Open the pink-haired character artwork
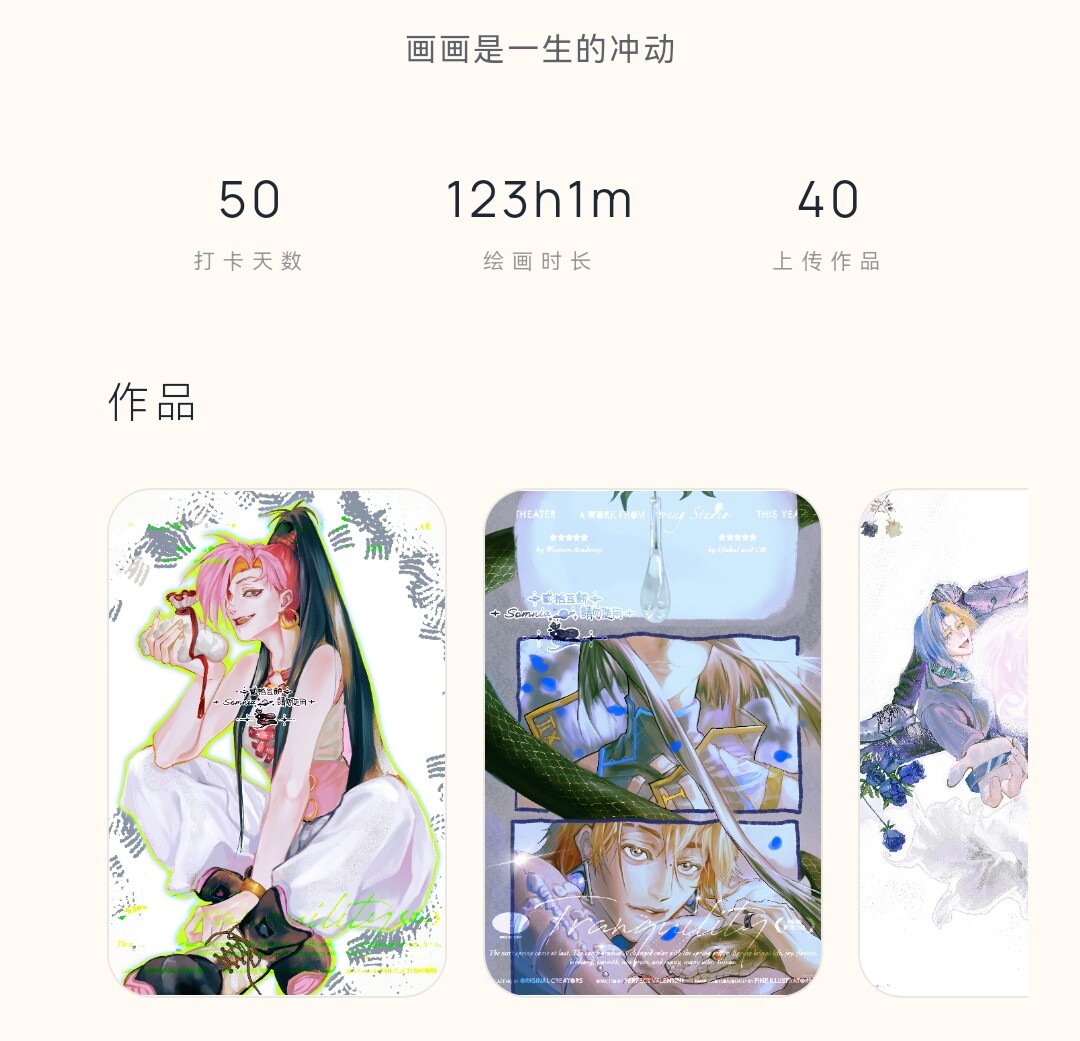The image size is (1080, 1041). point(277,742)
